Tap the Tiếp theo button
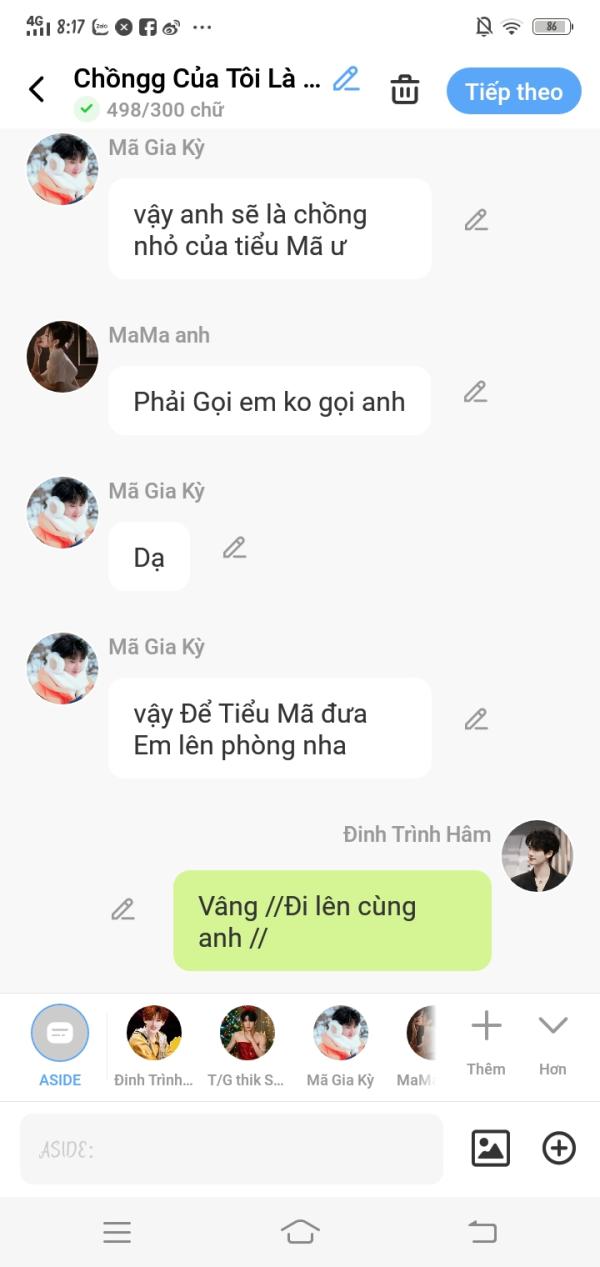The width and height of the screenshot is (600, 1267). pyautogui.click(x=514, y=92)
